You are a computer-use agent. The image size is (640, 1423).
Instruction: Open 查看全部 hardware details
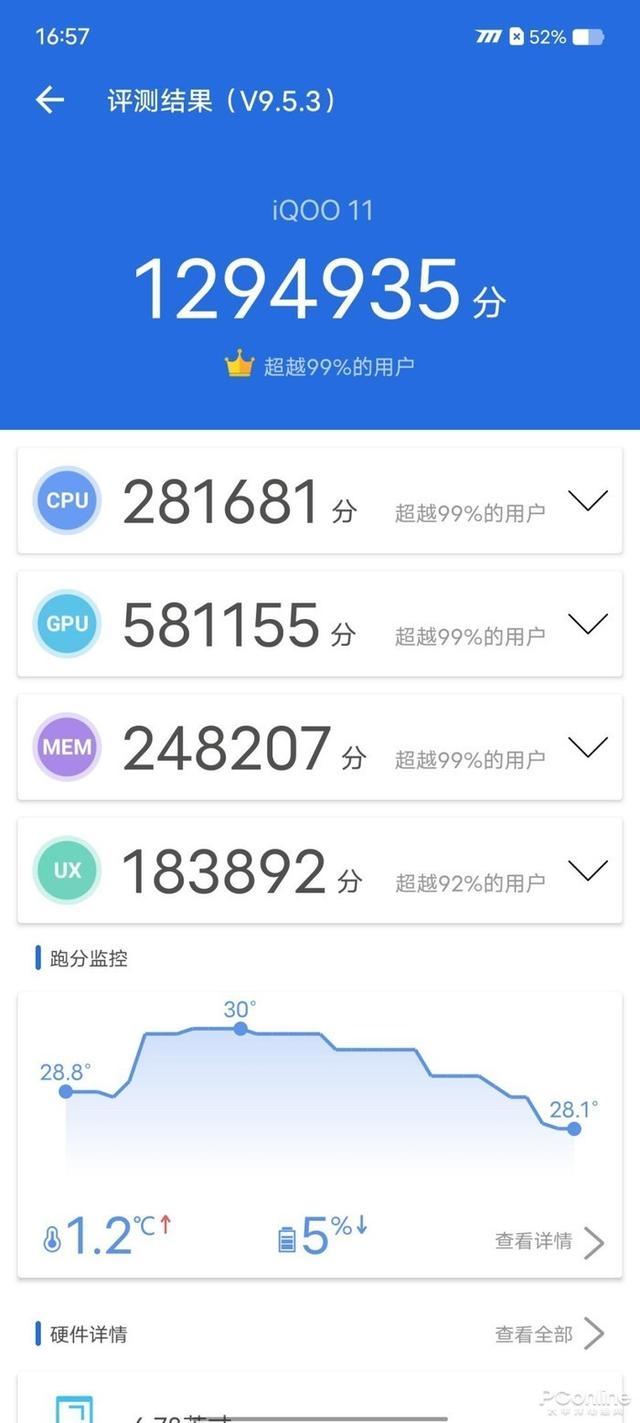[x=550, y=1334]
